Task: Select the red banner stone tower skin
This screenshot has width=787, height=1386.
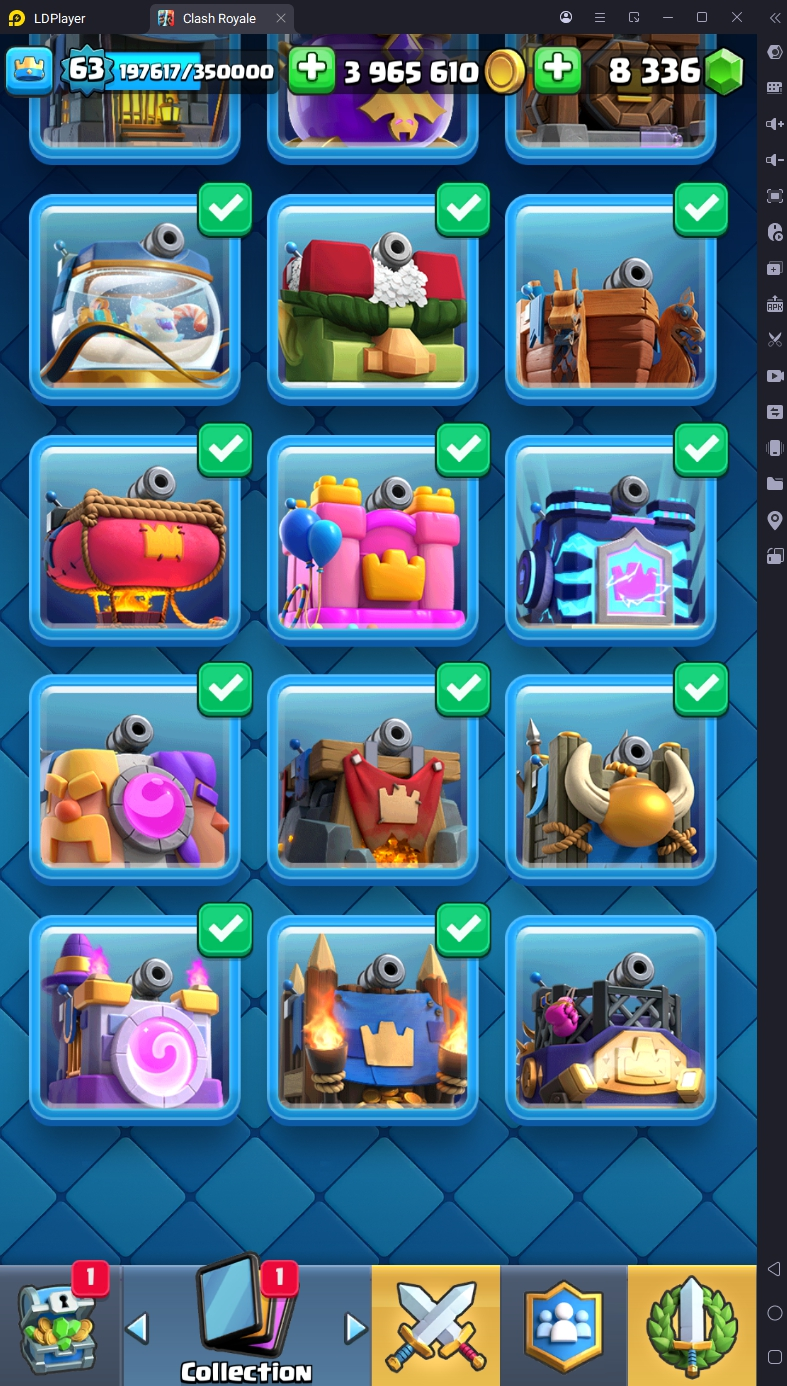Action: coord(372,779)
